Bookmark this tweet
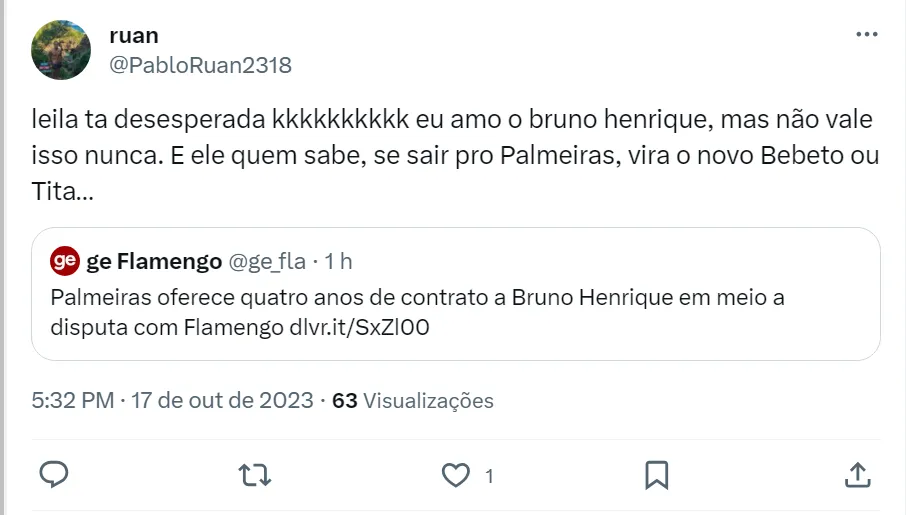The image size is (906, 515). click(x=657, y=474)
